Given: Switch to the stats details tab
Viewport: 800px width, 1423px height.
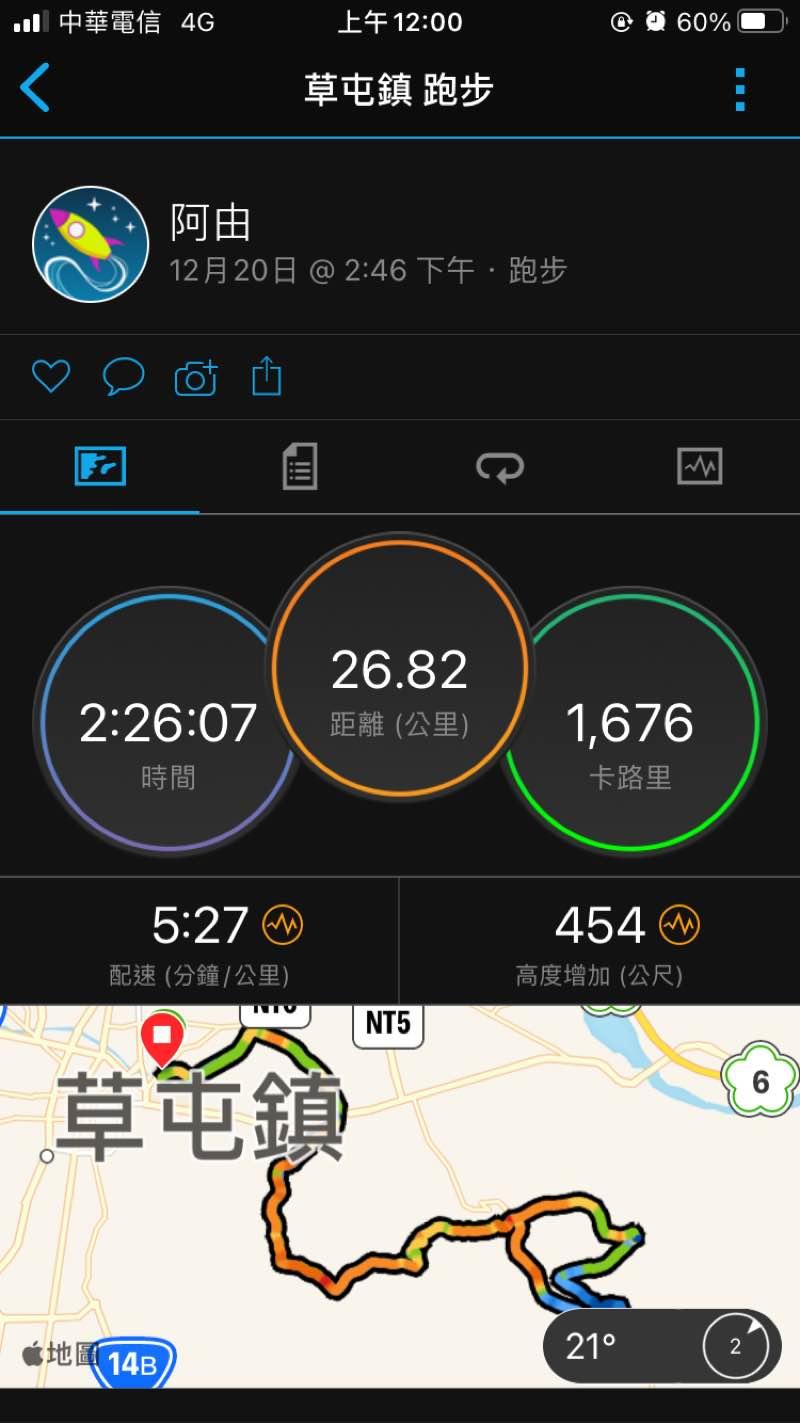Looking at the screenshot, I should tap(299, 466).
